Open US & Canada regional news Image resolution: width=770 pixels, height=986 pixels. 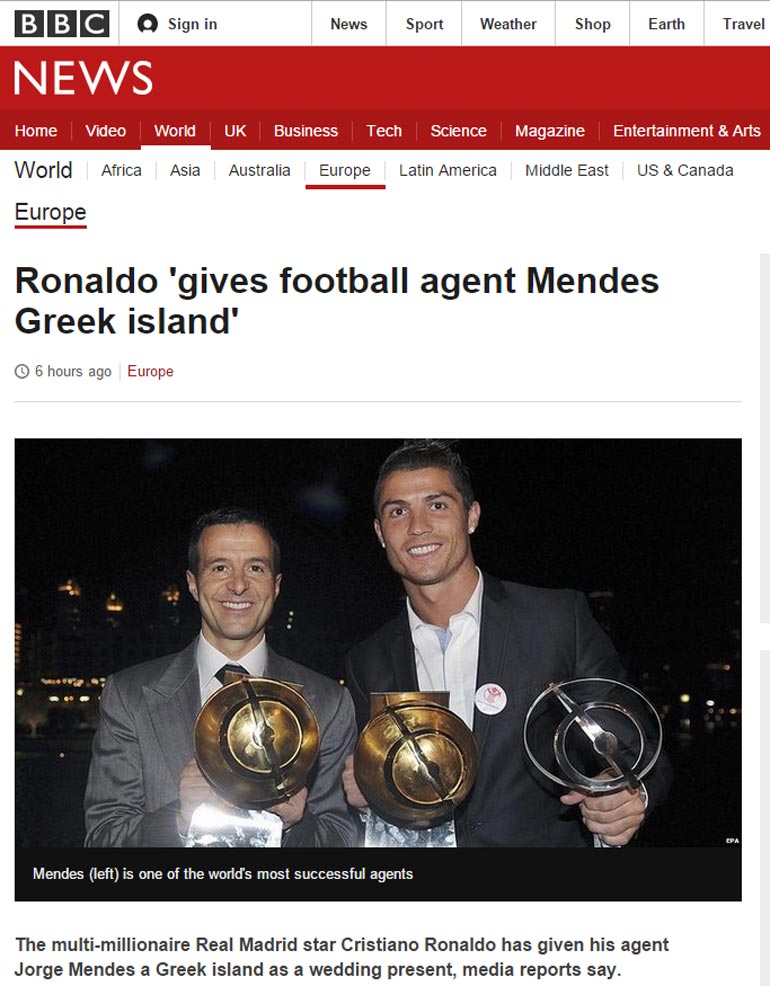click(685, 171)
